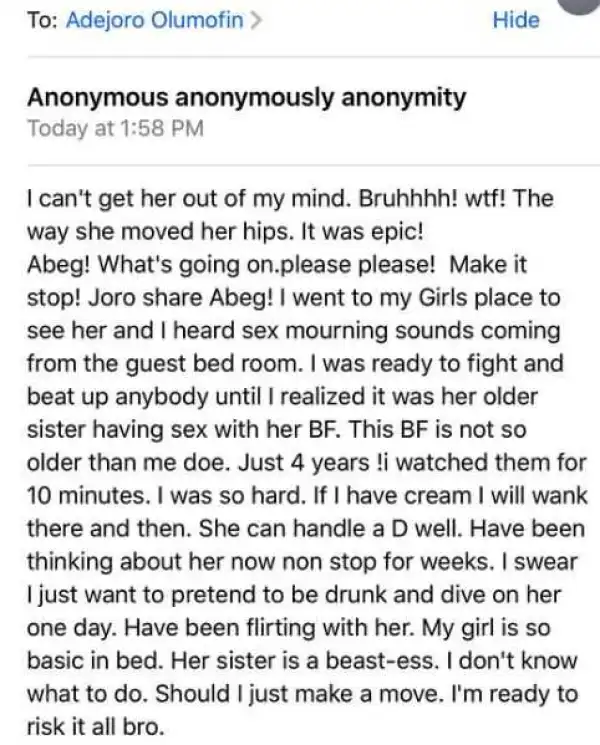Viewport: 600px width, 745px height.
Task: Open recipient Adejoro Olumofin's contact details
Action: (x=160, y=22)
